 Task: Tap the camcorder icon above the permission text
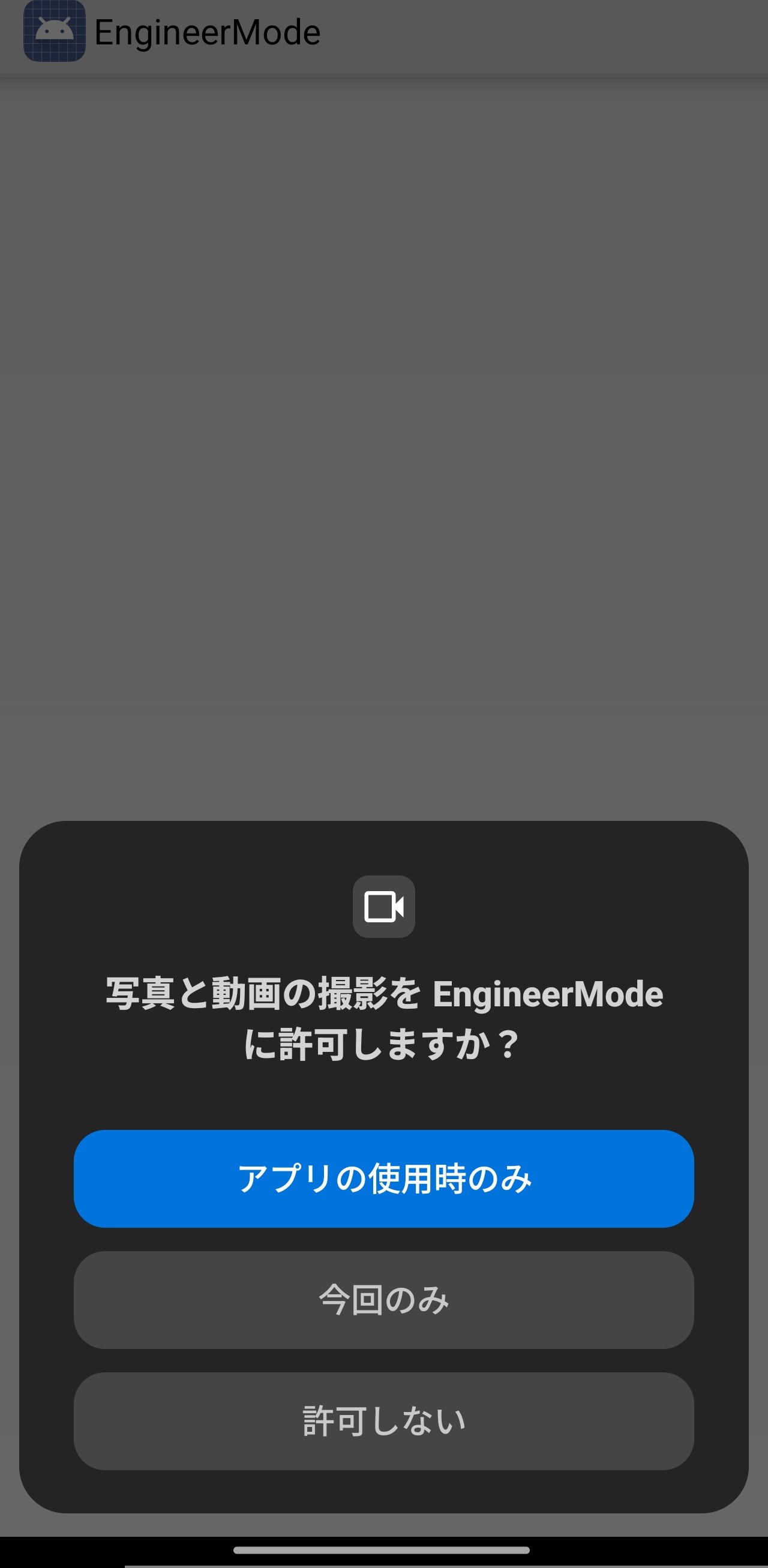[383, 907]
